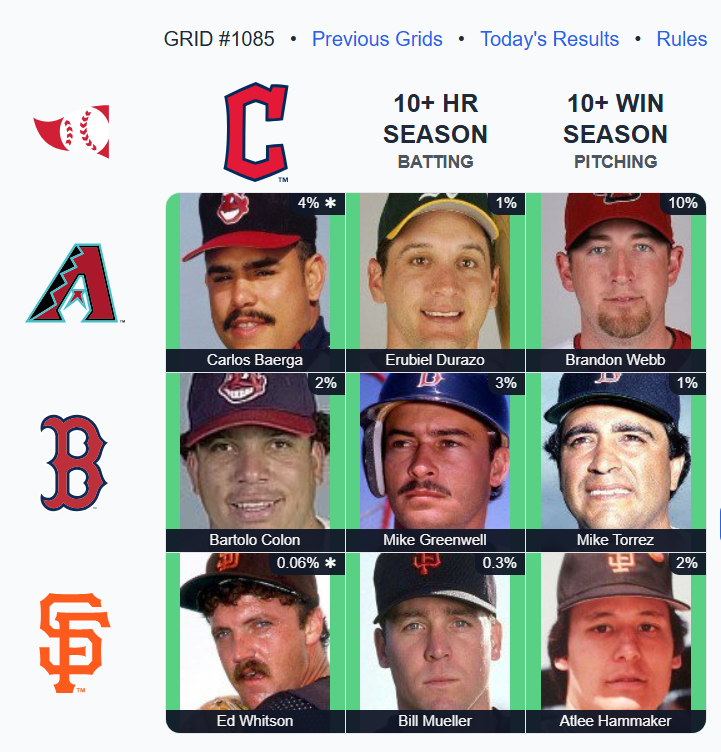Open the Previous Grids link

(377, 39)
